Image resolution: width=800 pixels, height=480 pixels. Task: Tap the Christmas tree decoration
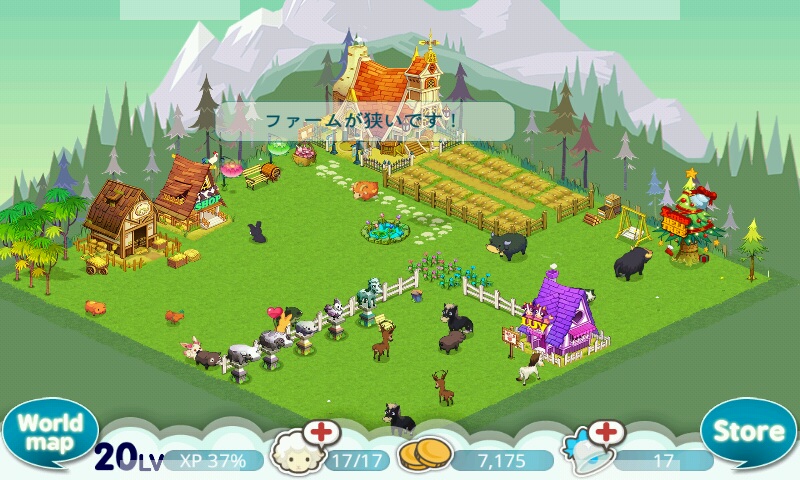(x=692, y=220)
